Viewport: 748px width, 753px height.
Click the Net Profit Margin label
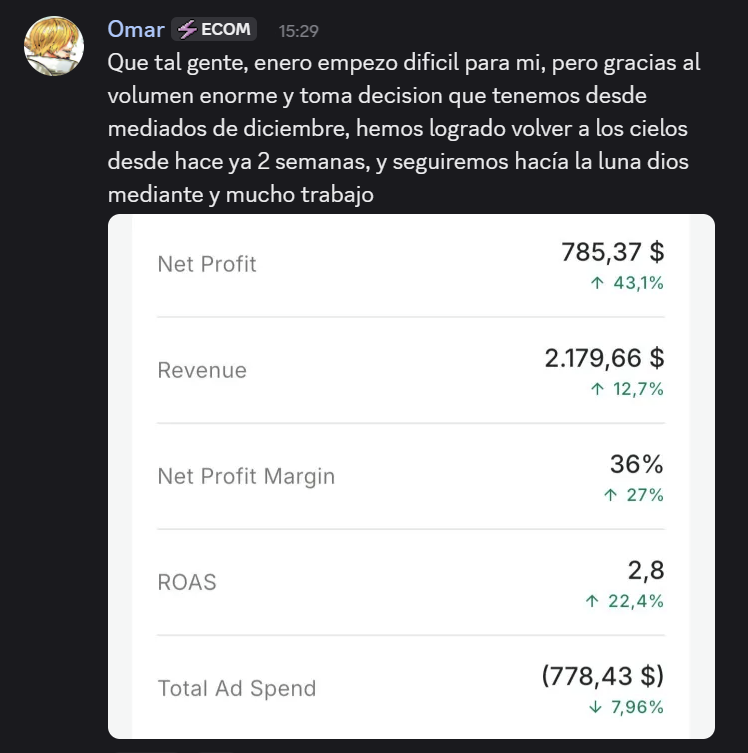click(x=246, y=476)
